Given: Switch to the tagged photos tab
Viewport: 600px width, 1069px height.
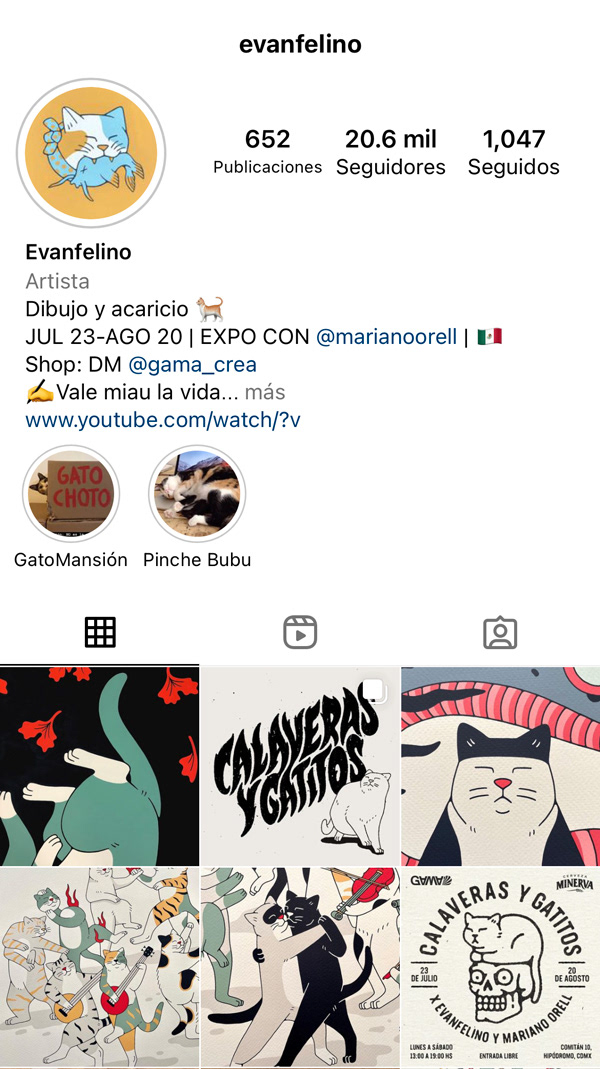Looking at the screenshot, I should coord(500,632).
